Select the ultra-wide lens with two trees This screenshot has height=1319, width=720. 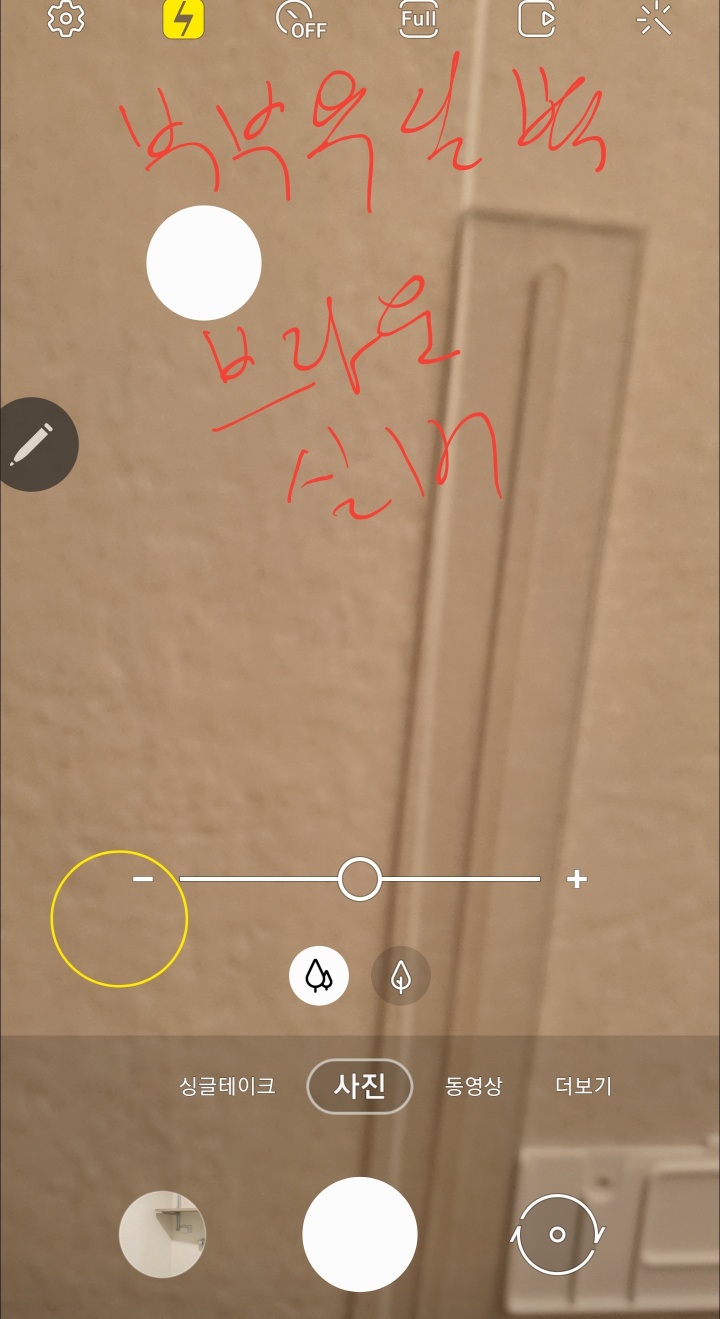[319, 975]
